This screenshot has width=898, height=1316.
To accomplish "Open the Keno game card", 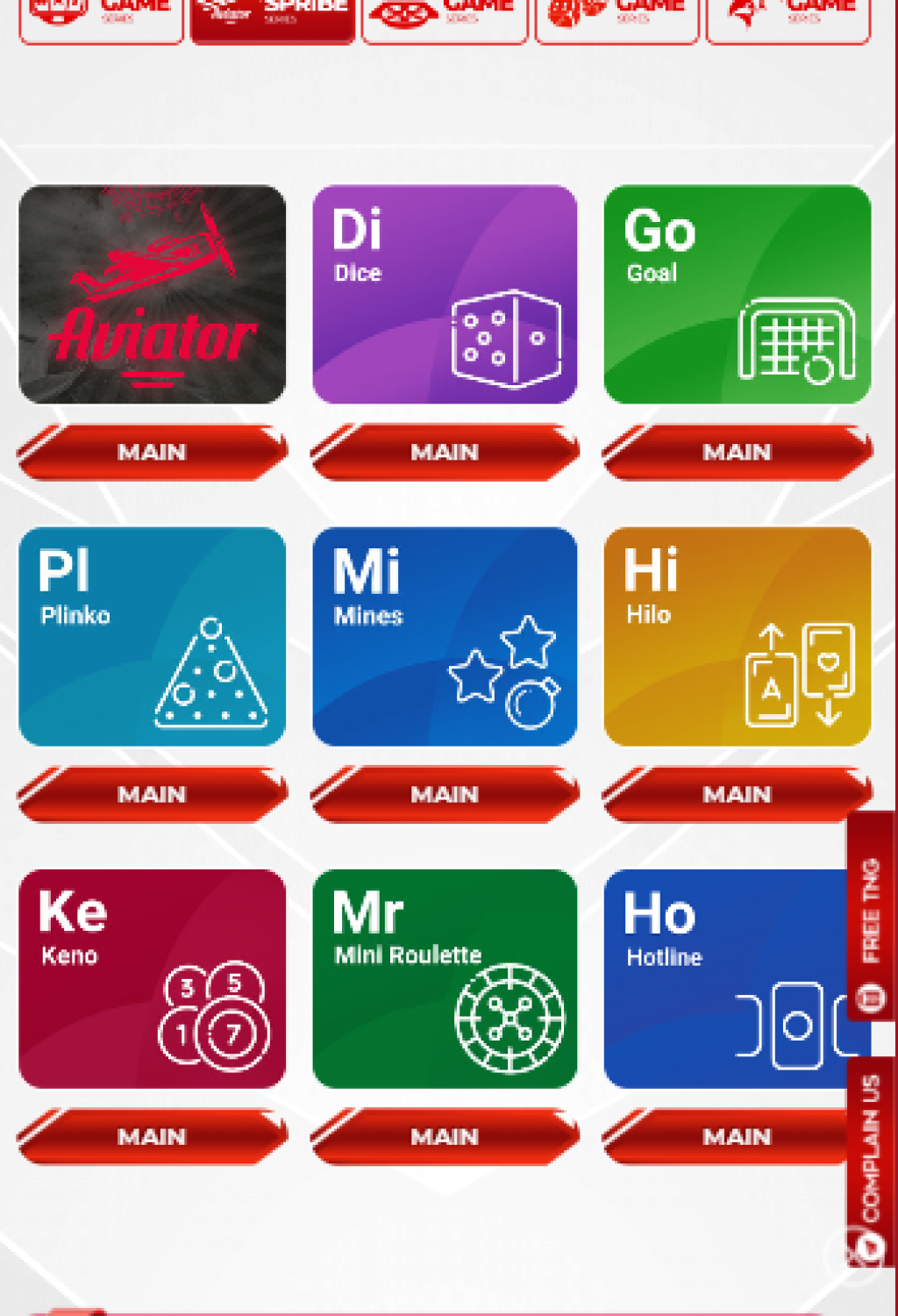I will tap(152, 978).
